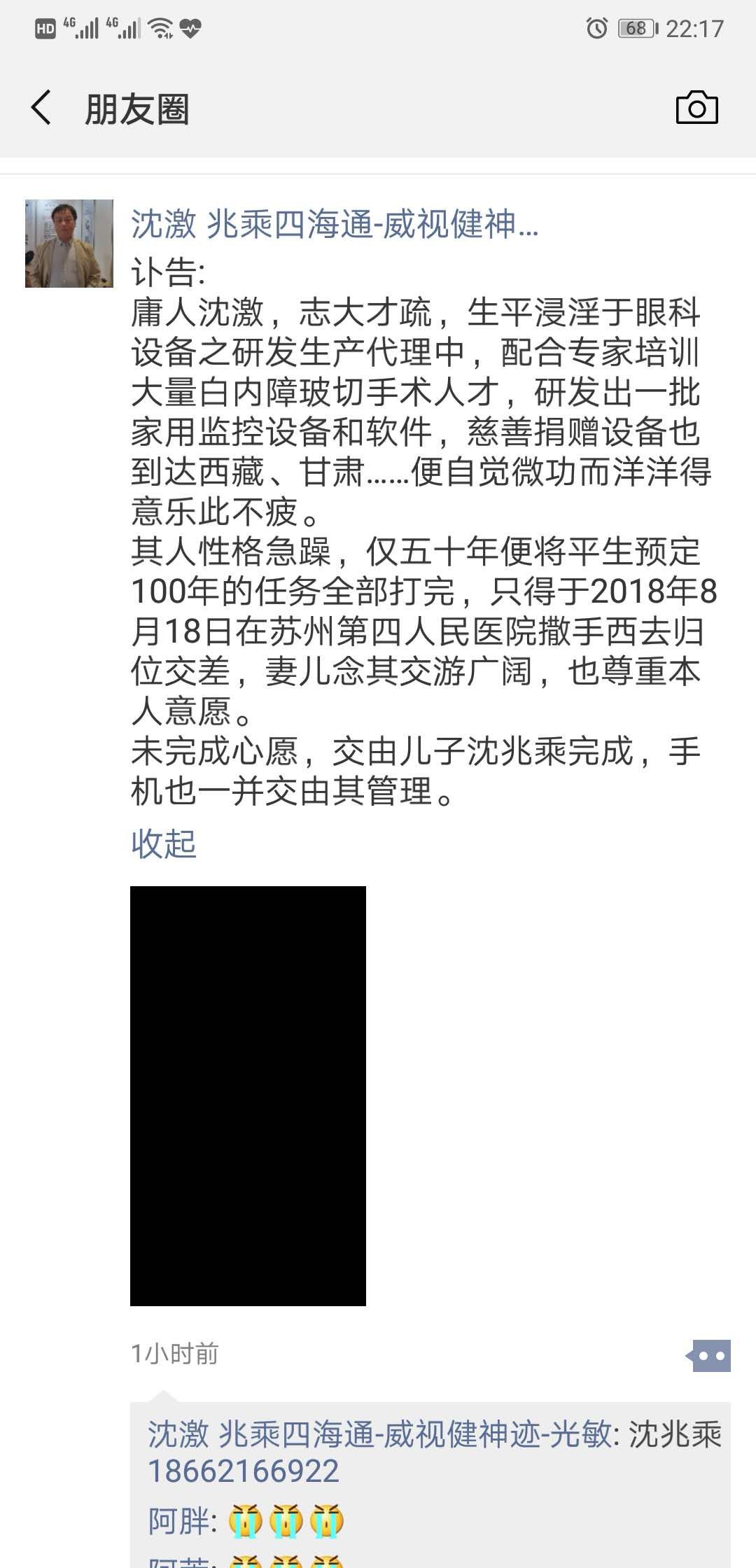Open the black image attached to the post
The image size is (756, 1568).
point(248,1095)
